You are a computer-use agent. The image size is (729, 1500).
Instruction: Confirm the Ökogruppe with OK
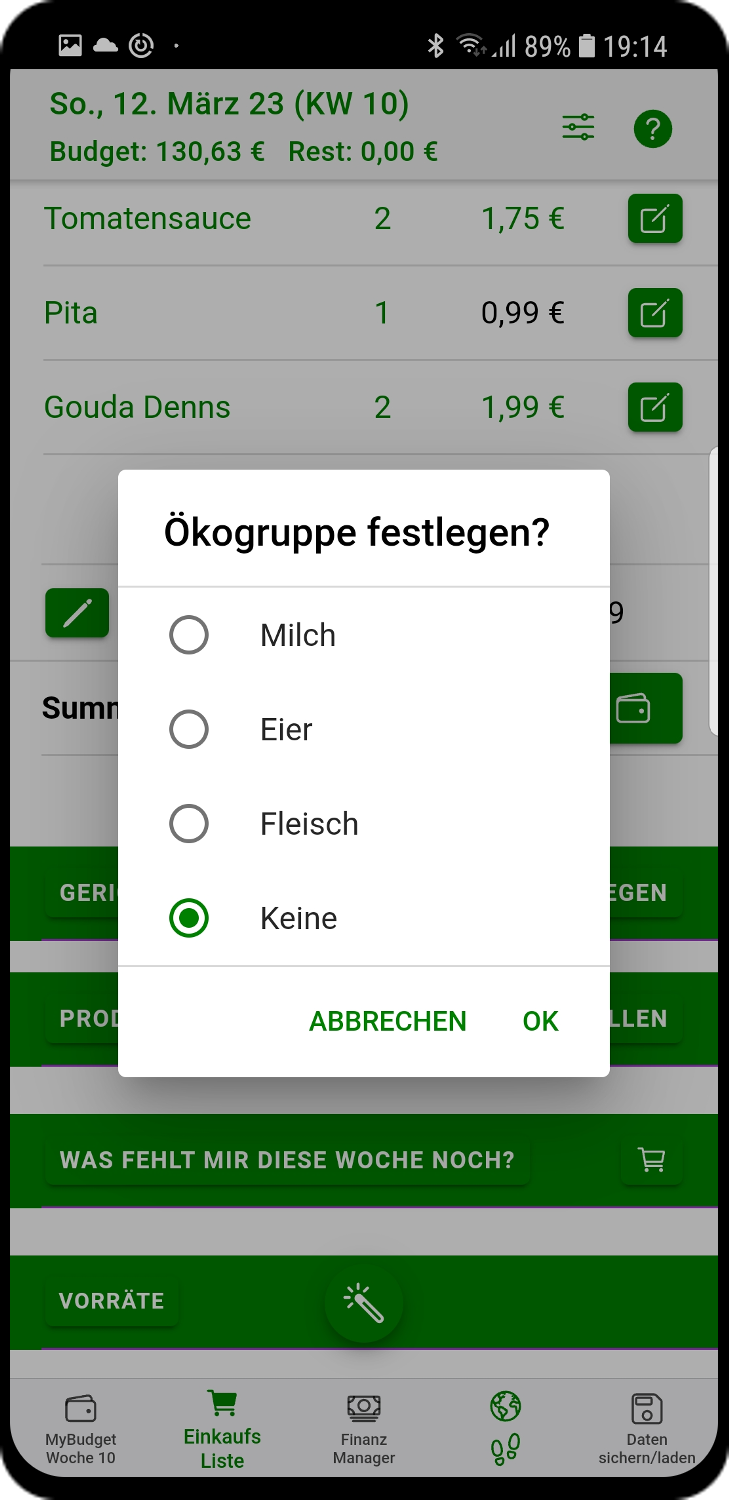[x=540, y=1021]
